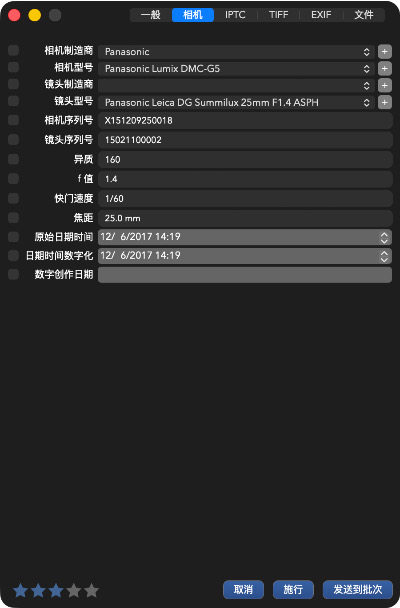Minimize the window with the yellow button
Image resolution: width=400 pixels, height=608 pixels.
point(35,16)
